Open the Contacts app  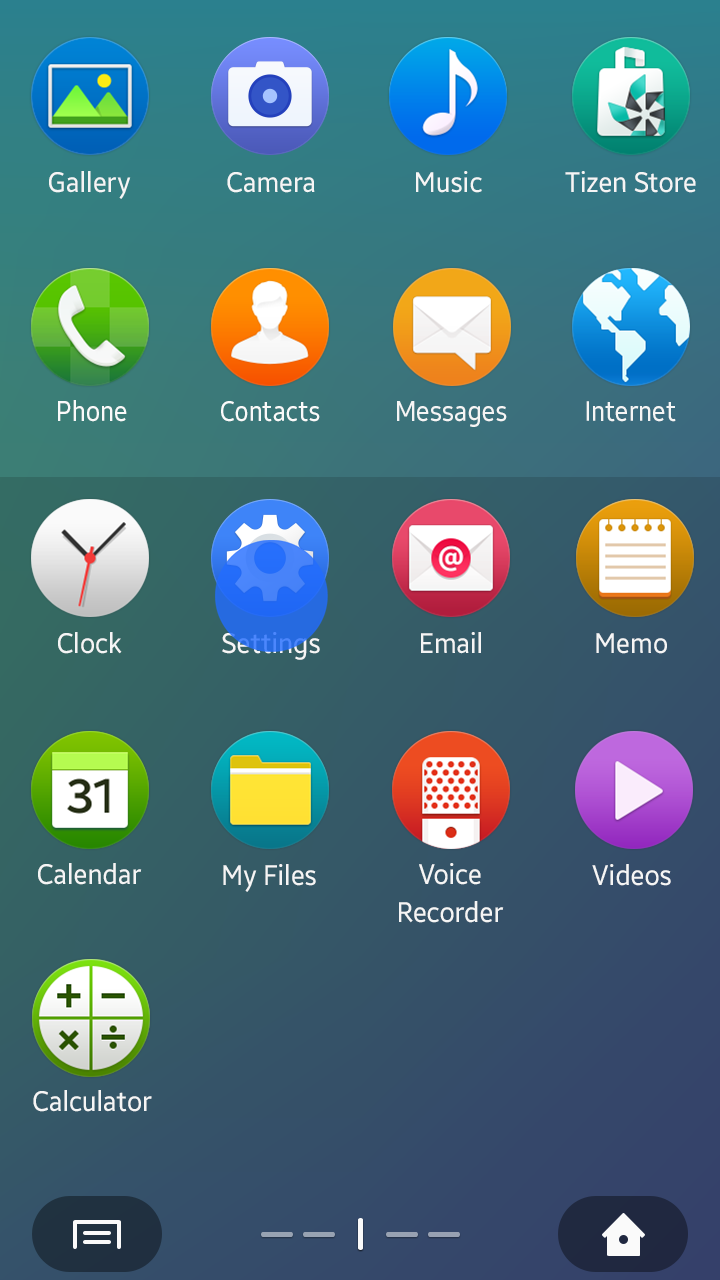270,327
